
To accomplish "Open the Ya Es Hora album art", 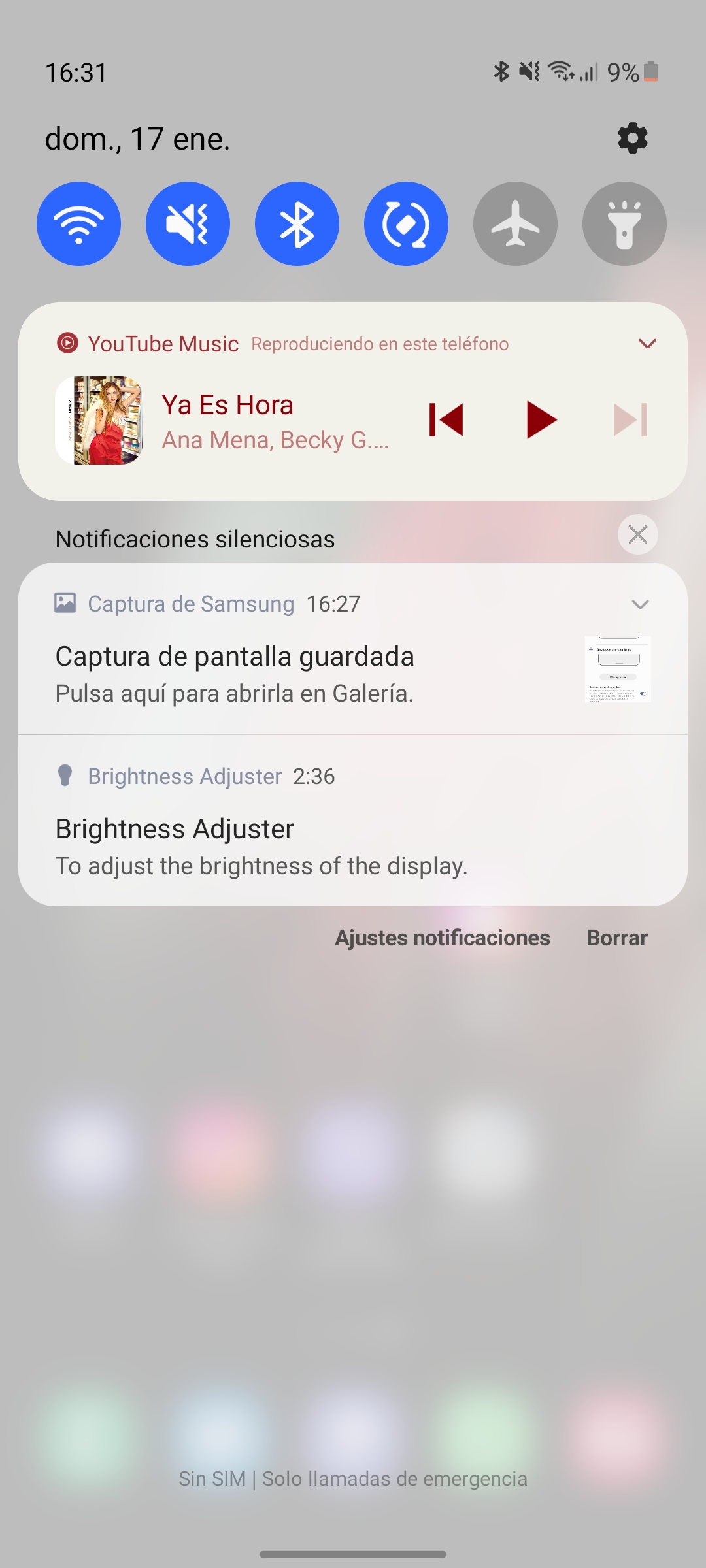I will pos(99,420).
